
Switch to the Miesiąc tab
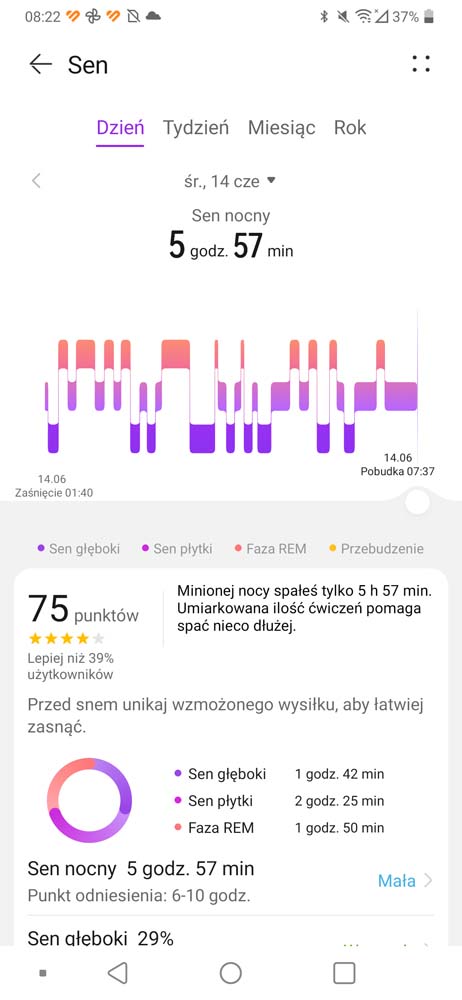[x=281, y=128]
